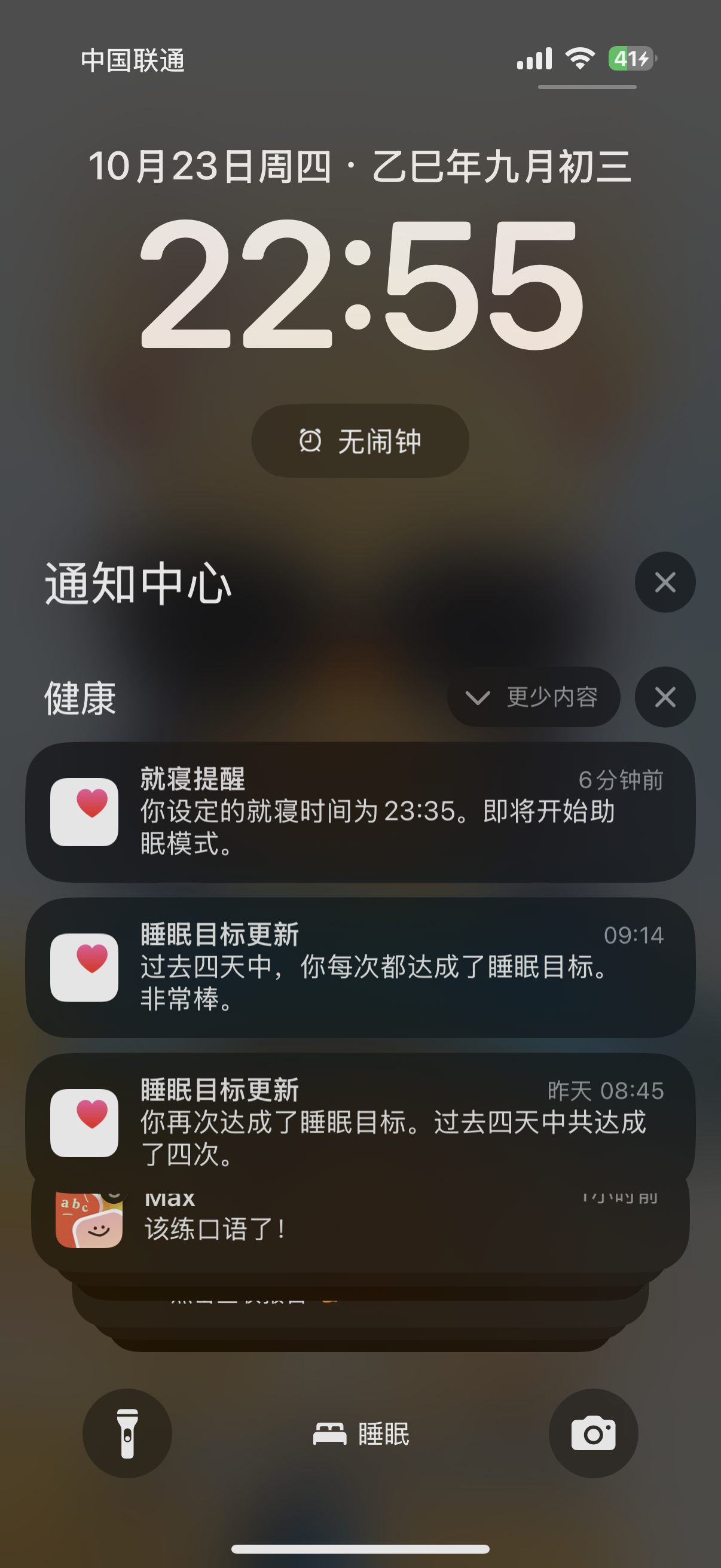The height and width of the screenshot is (1568, 721).
Task: Open the 无闹钟 alarm widget
Action: (x=360, y=441)
